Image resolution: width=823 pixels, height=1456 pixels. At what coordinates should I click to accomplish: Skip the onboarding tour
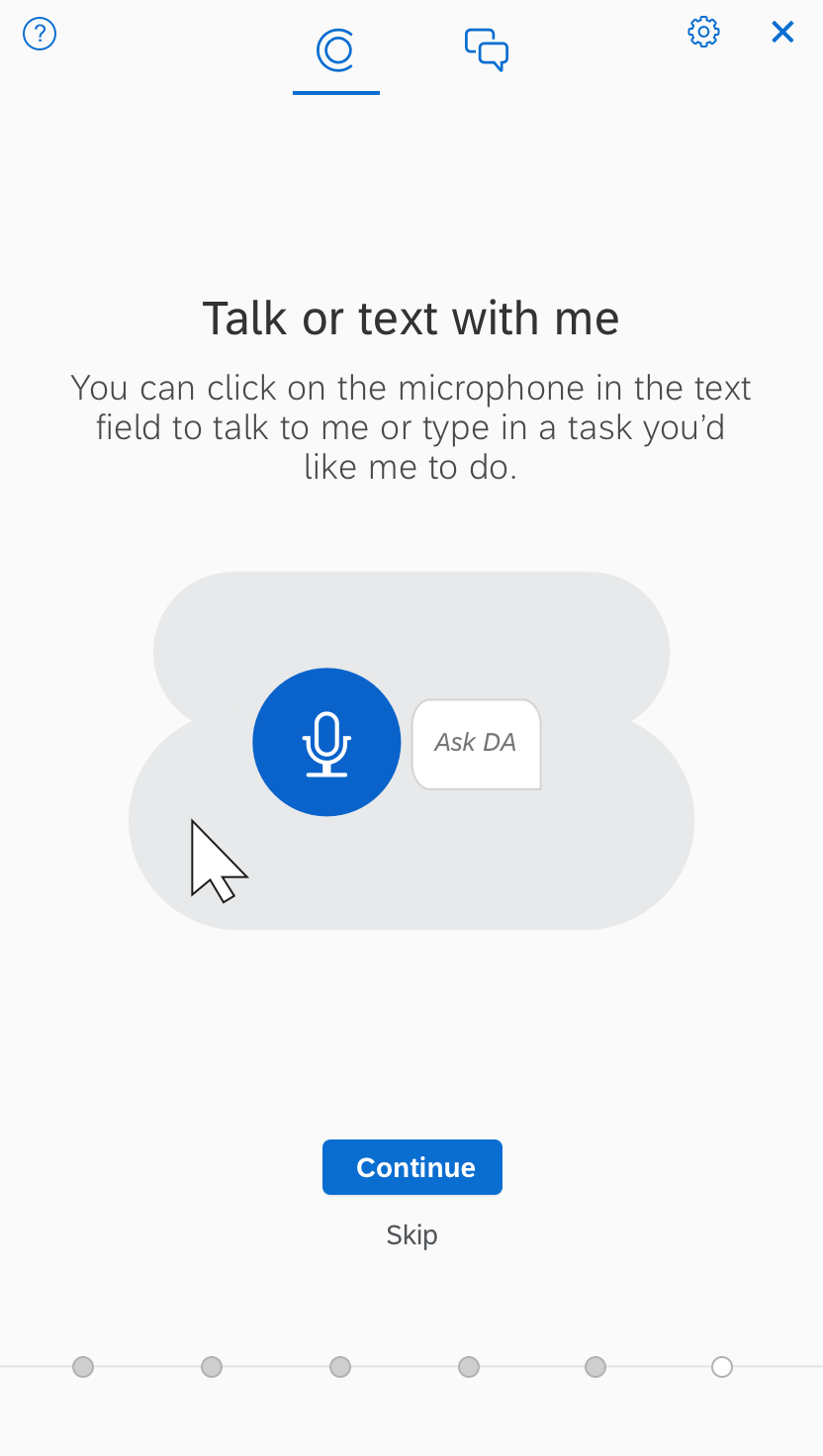pos(411,1234)
